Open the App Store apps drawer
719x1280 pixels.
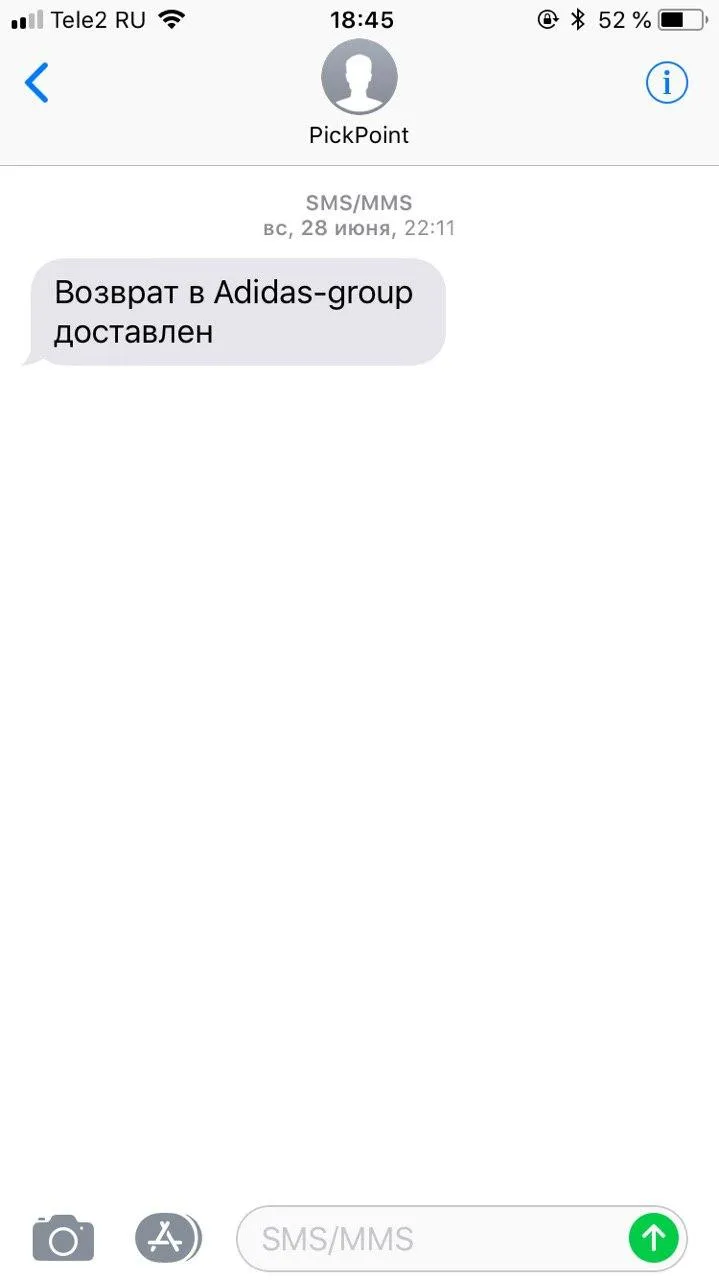pos(168,1239)
